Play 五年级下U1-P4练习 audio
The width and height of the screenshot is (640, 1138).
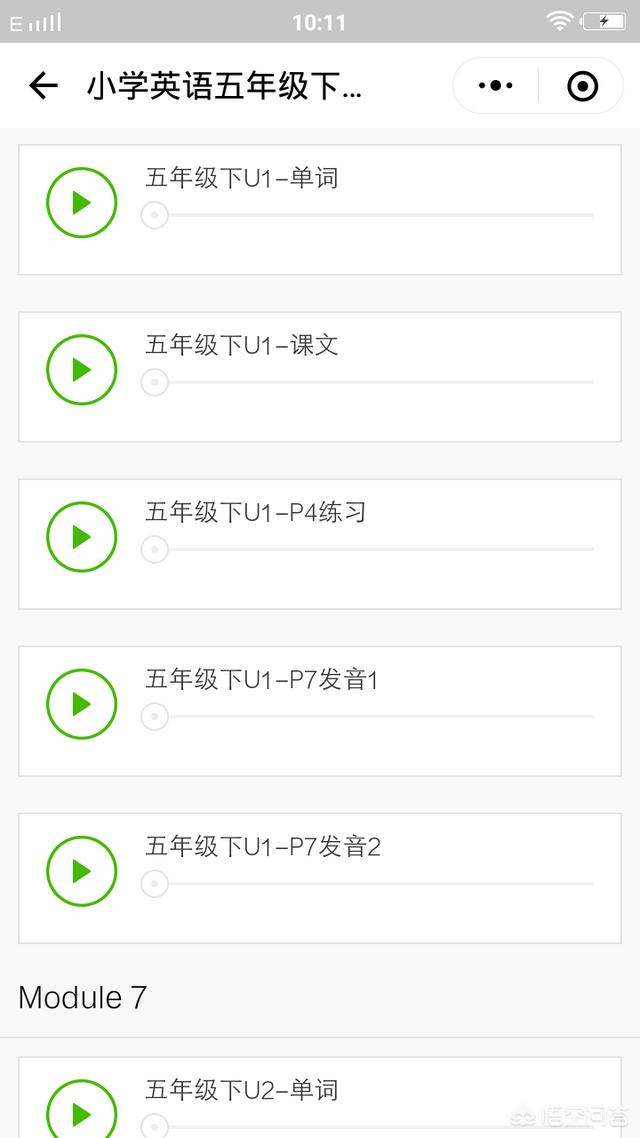(x=82, y=537)
